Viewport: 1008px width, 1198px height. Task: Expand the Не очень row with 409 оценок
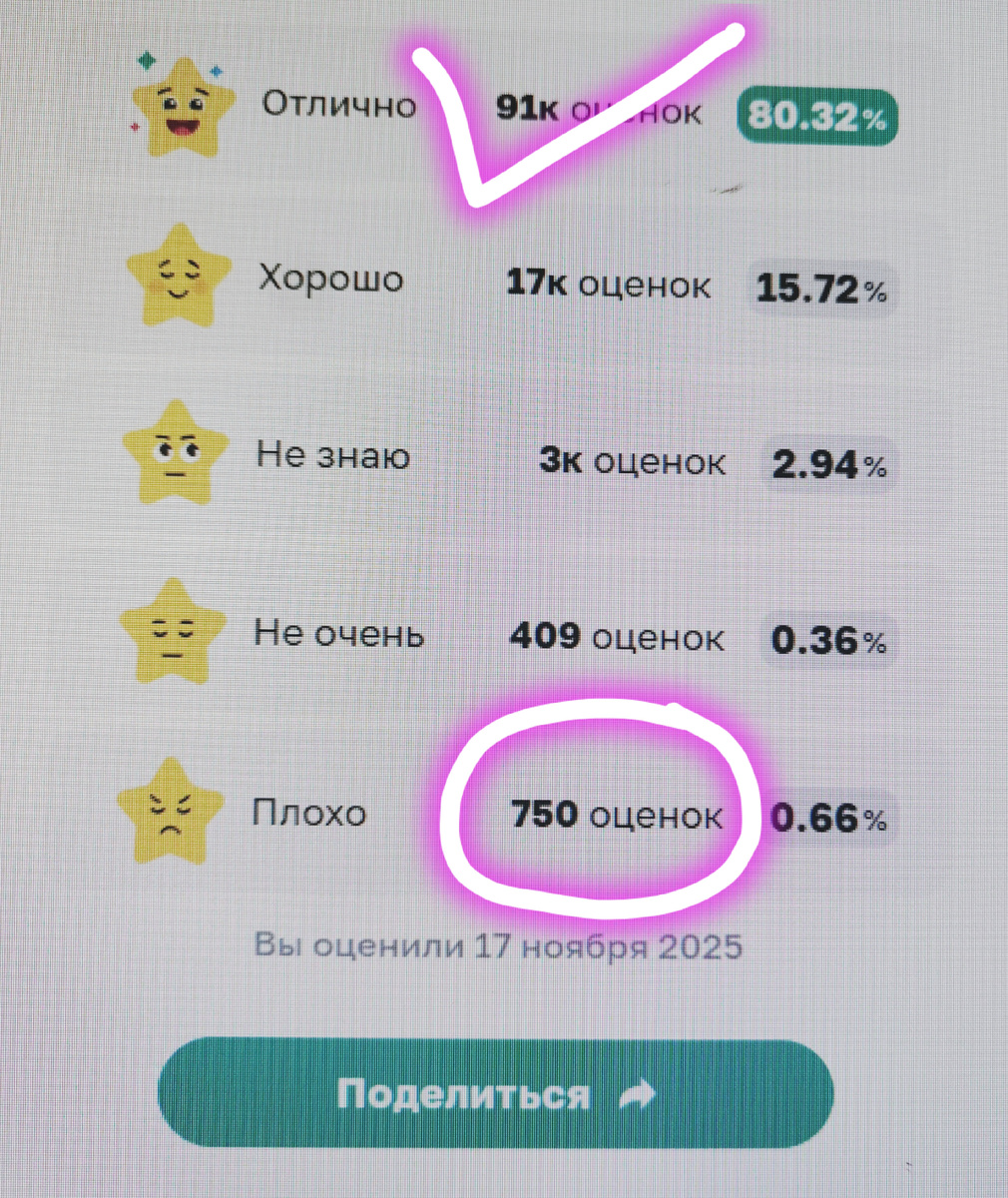click(617, 637)
